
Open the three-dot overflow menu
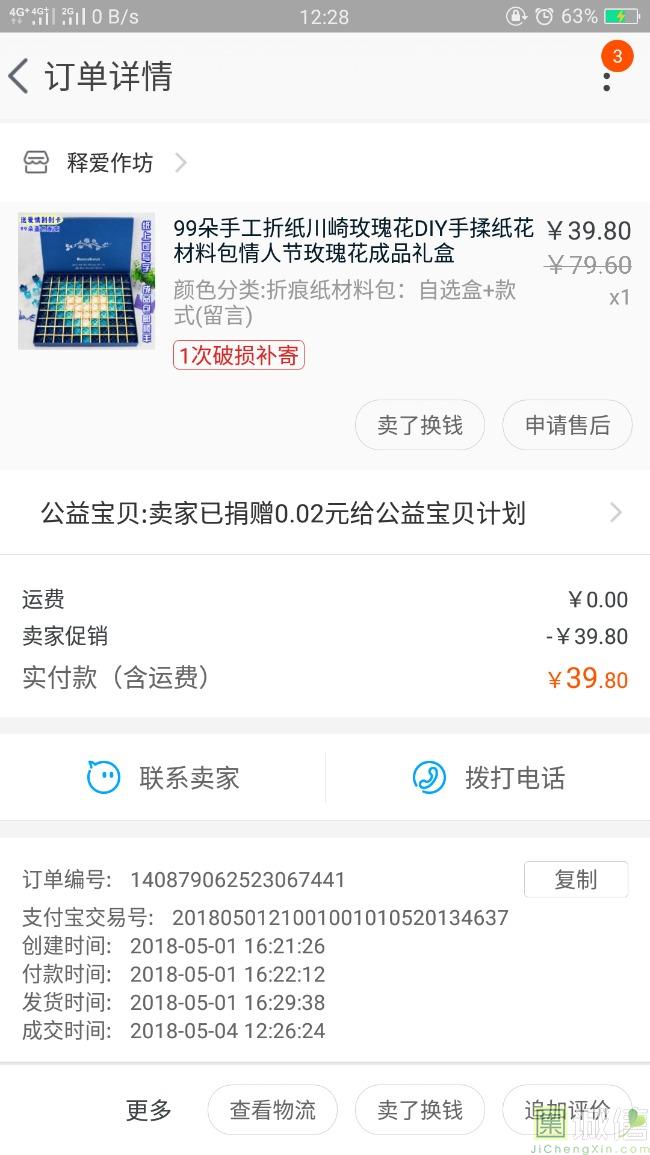606,77
